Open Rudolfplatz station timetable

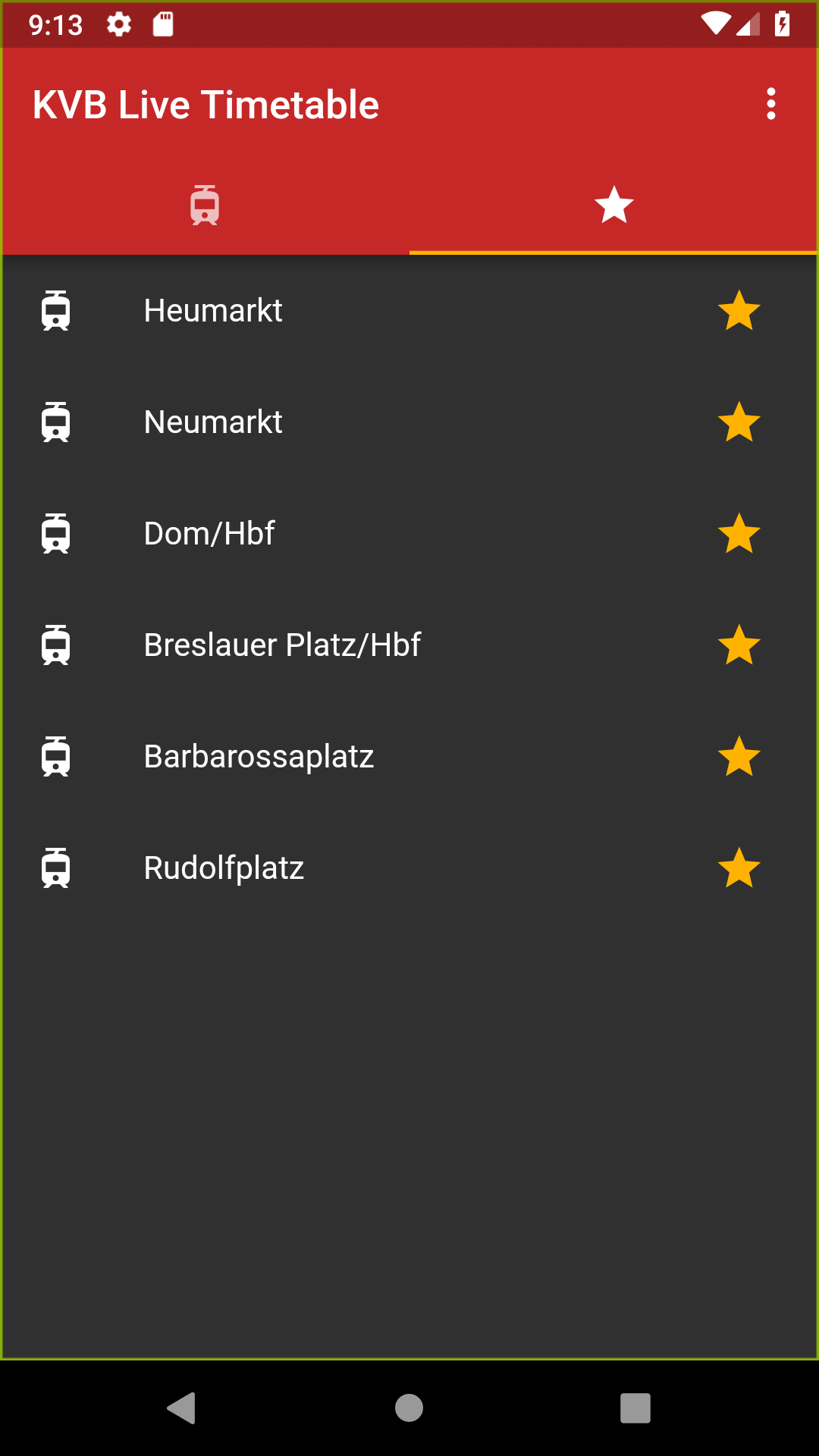tap(224, 868)
